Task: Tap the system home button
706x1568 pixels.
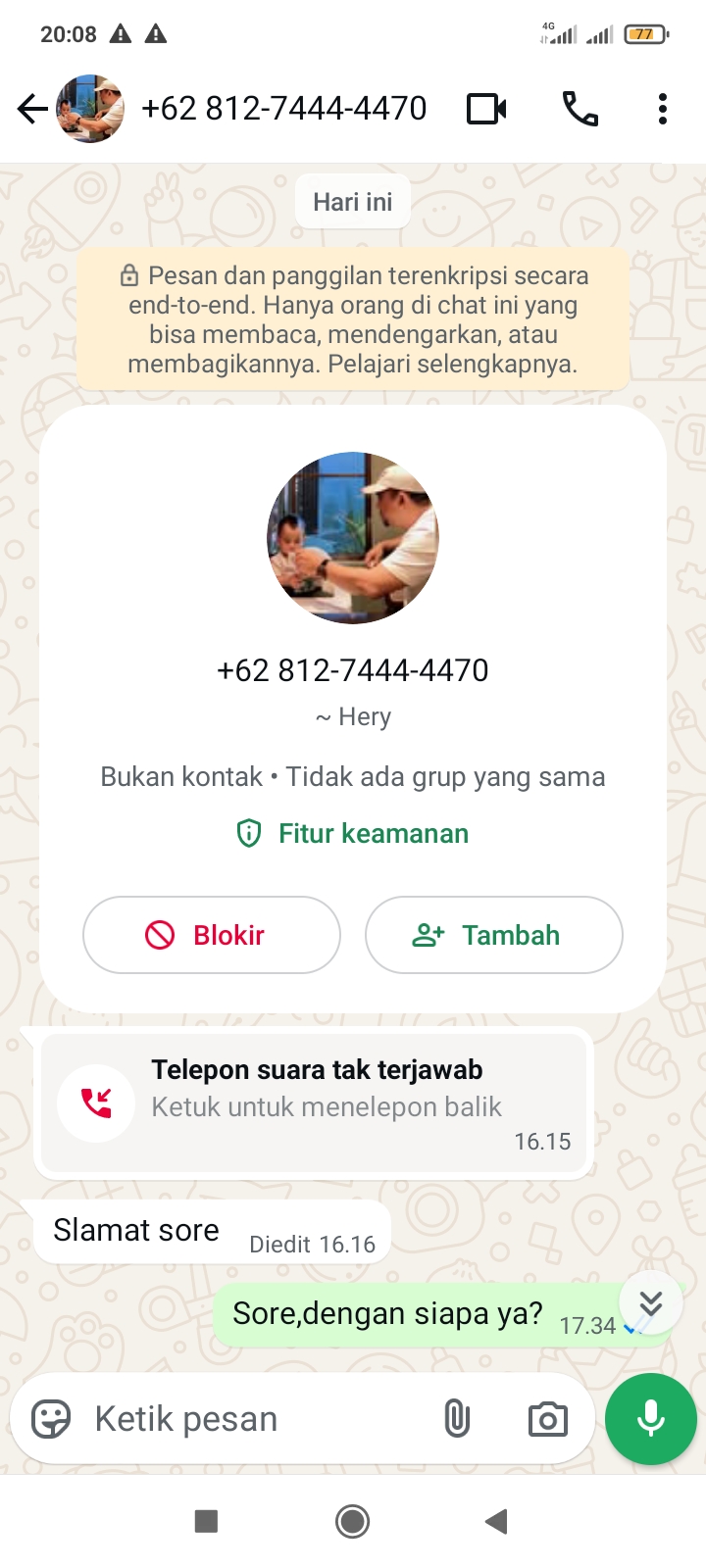Action: click(x=353, y=1521)
